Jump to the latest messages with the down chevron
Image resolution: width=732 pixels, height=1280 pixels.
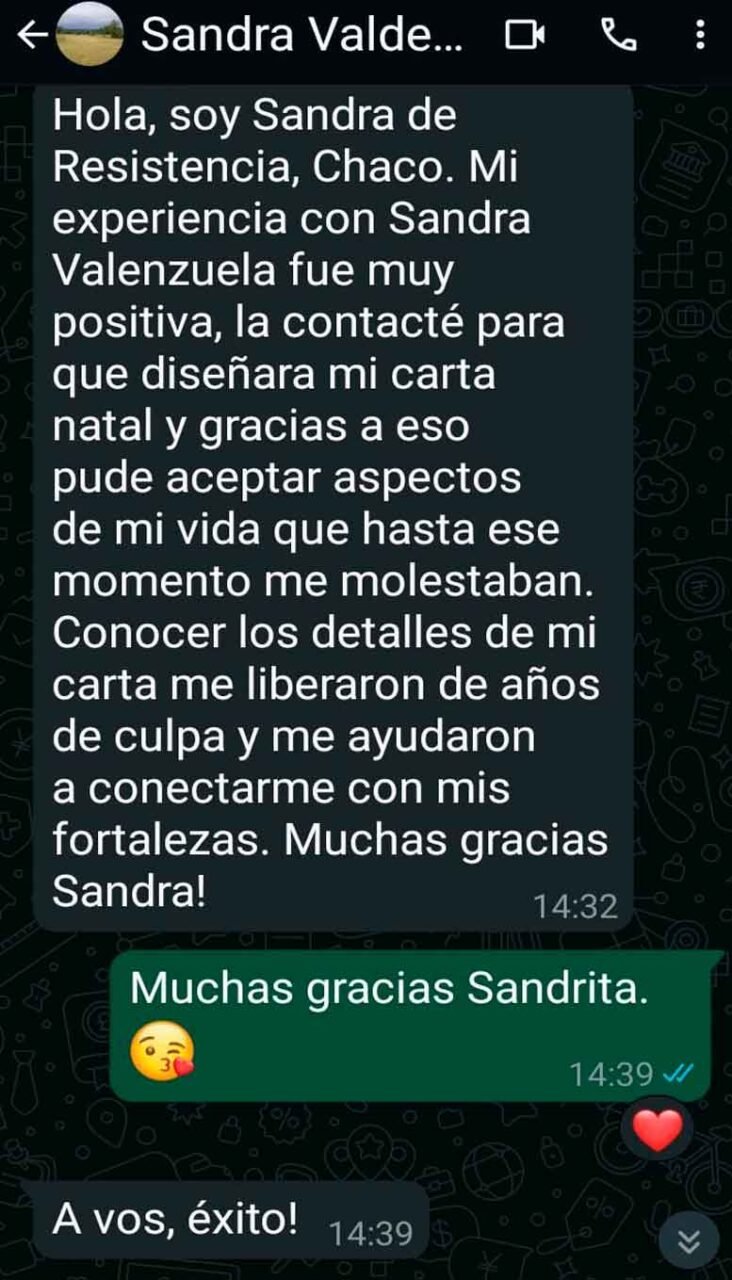[x=688, y=1242]
